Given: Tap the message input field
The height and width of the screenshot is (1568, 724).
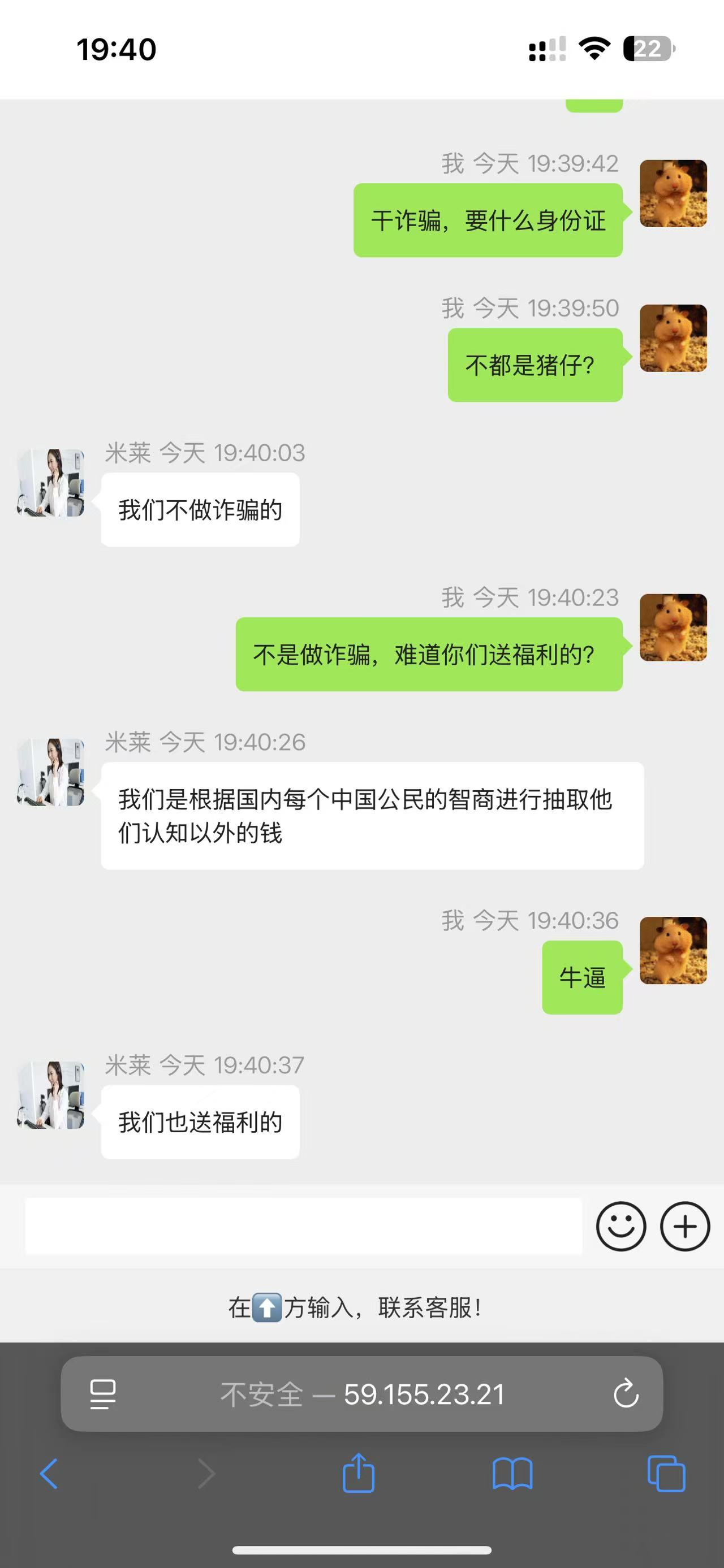Looking at the screenshot, I should 303,1226.
